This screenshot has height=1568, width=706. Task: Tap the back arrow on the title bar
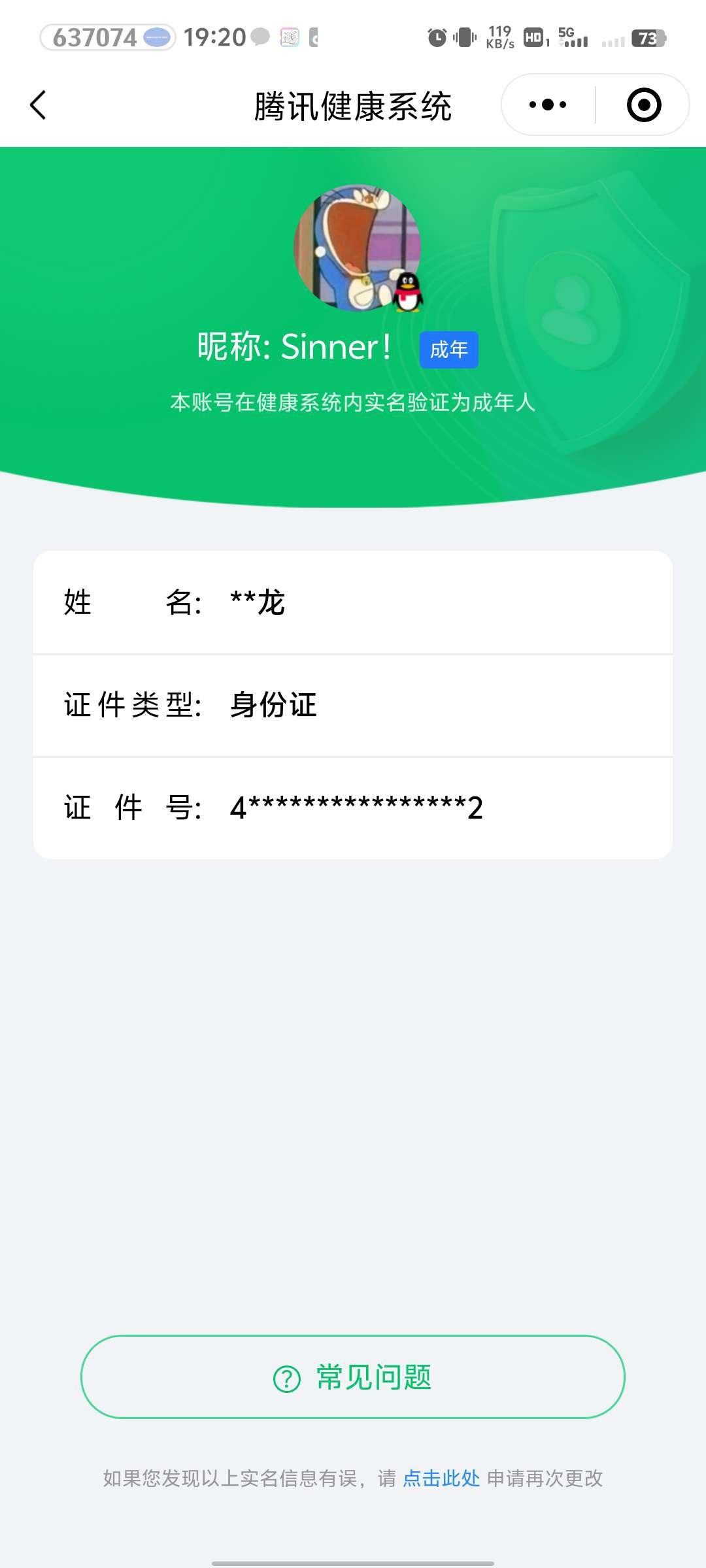pos(38,105)
